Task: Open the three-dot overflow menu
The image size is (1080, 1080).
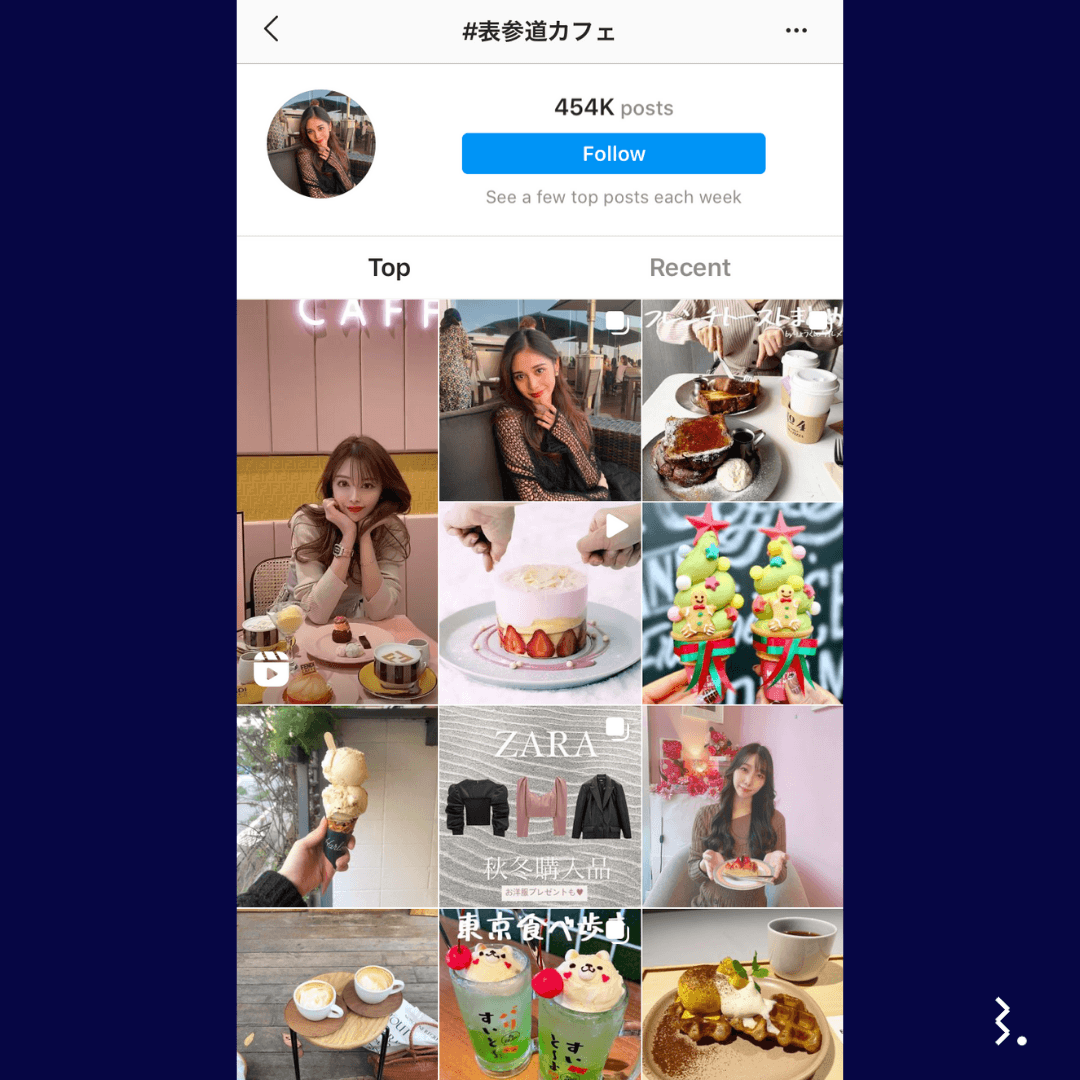Action: 796,31
